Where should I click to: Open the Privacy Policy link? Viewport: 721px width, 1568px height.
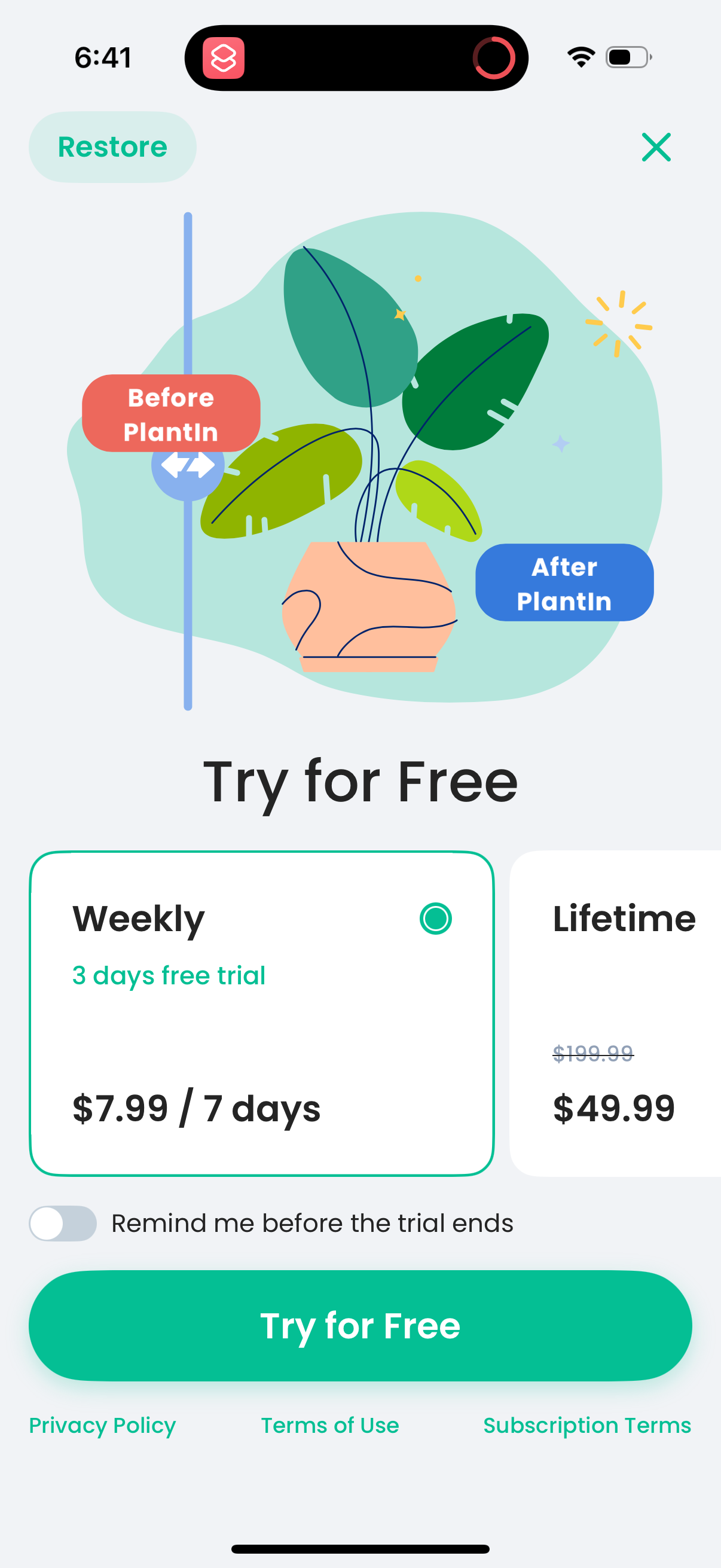click(x=101, y=1426)
